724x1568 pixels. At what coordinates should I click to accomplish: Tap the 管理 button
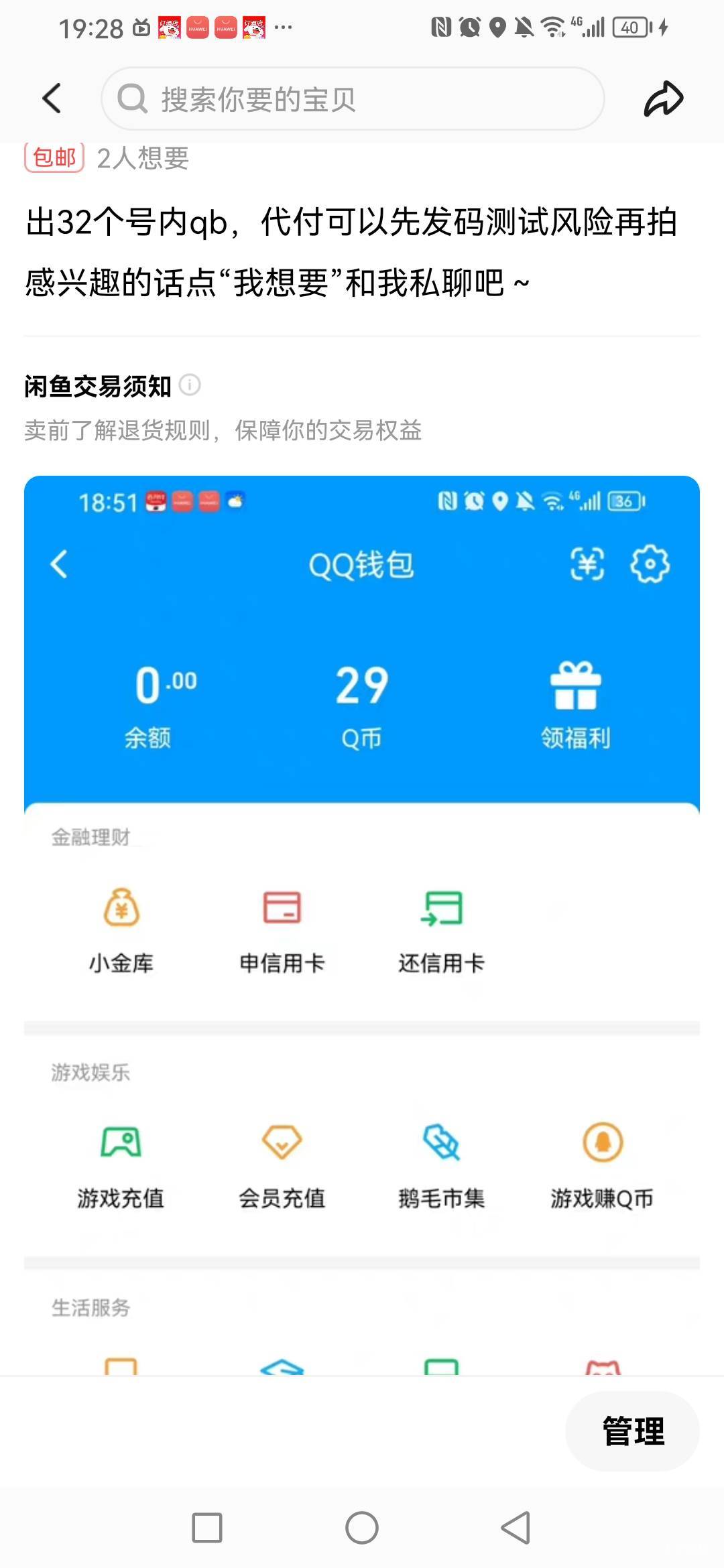(632, 1431)
